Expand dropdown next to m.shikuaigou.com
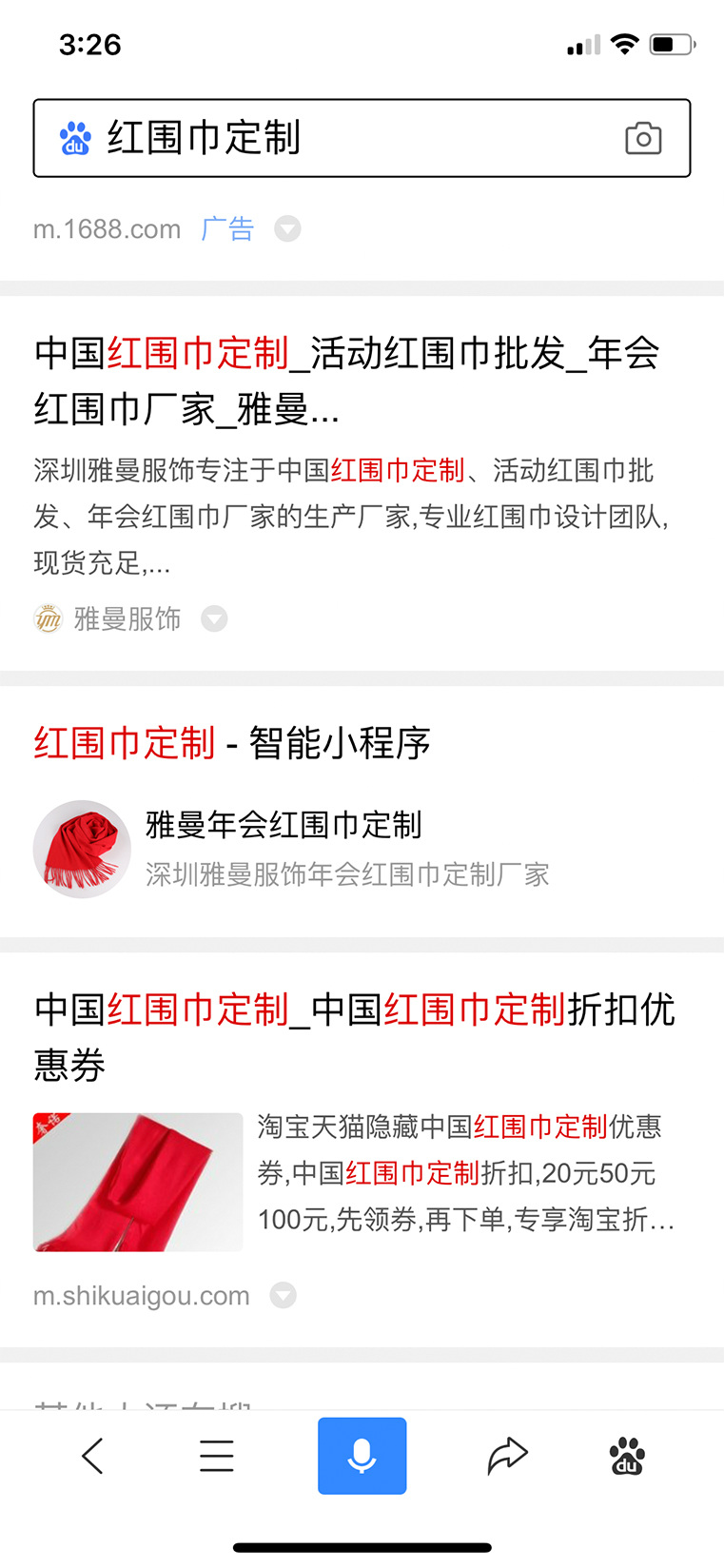The image size is (724, 1568). 284,1296
